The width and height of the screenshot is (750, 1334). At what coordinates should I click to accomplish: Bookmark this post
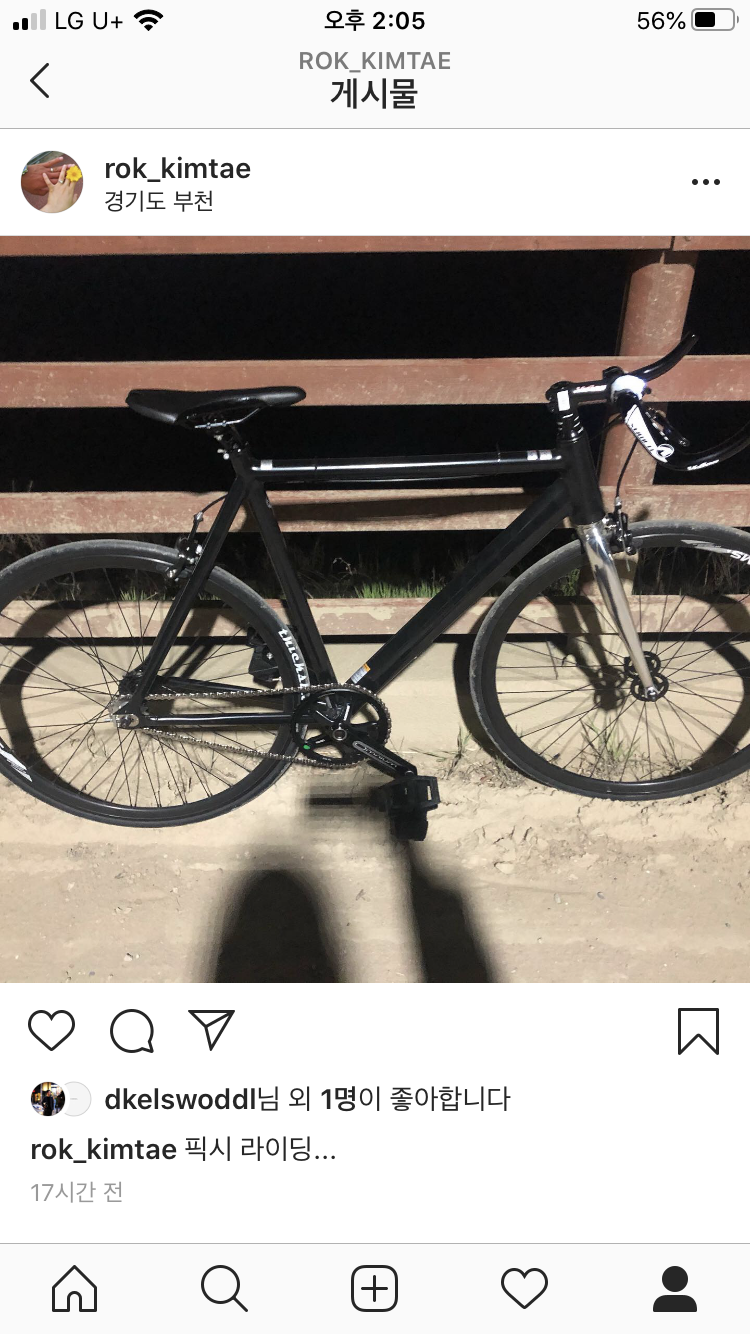(698, 1030)
